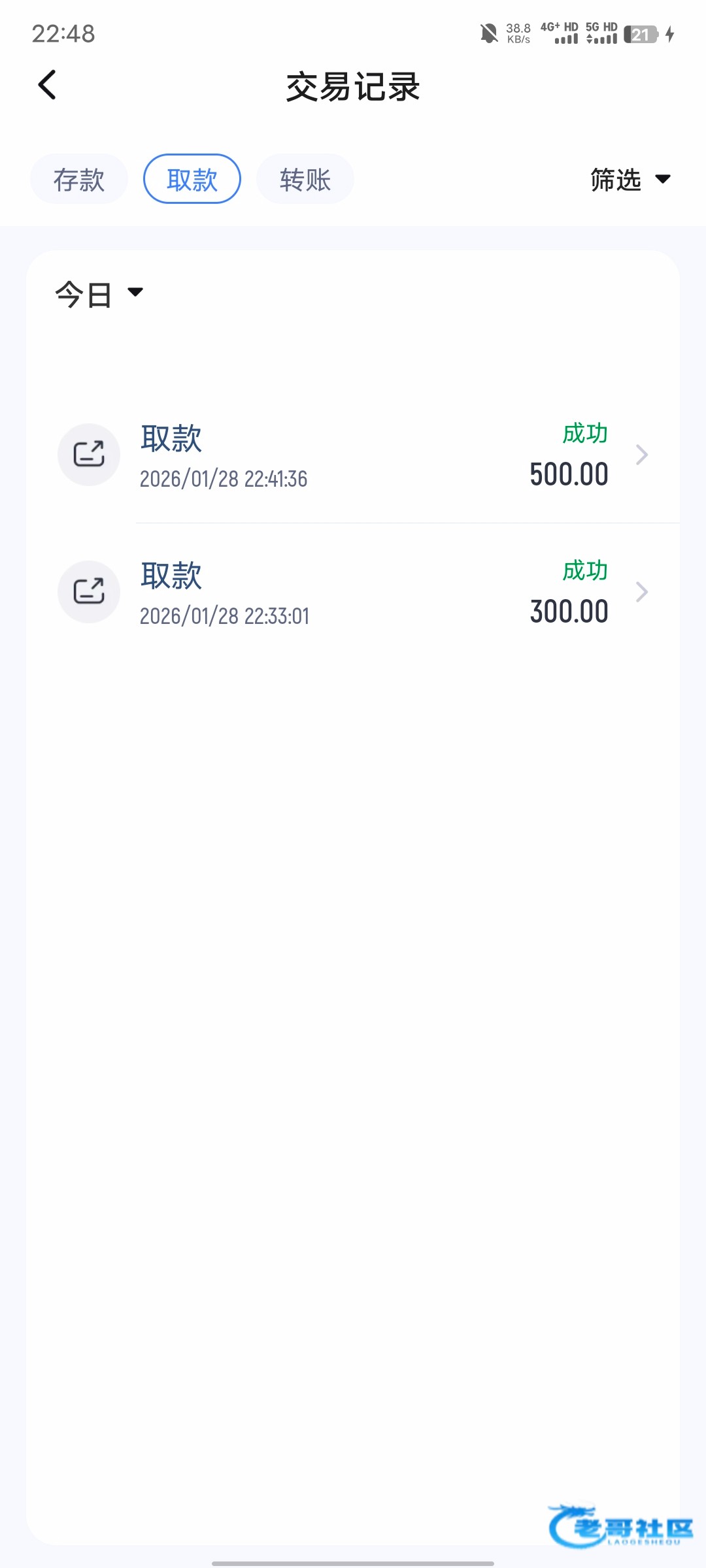Select the 取款 tab
Viewport: 706px width, 1568px height.
(192, 179)
